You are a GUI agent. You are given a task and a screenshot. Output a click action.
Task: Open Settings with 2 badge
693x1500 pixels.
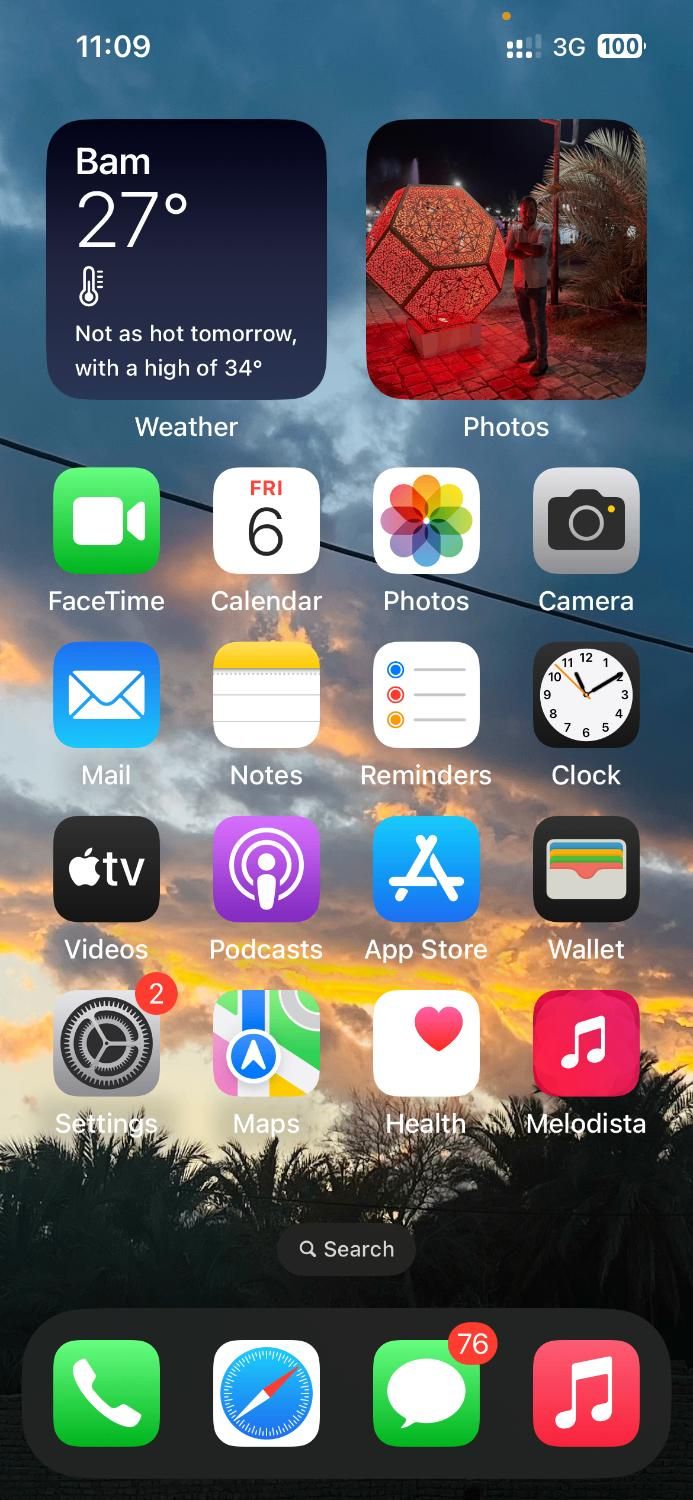106,1043
